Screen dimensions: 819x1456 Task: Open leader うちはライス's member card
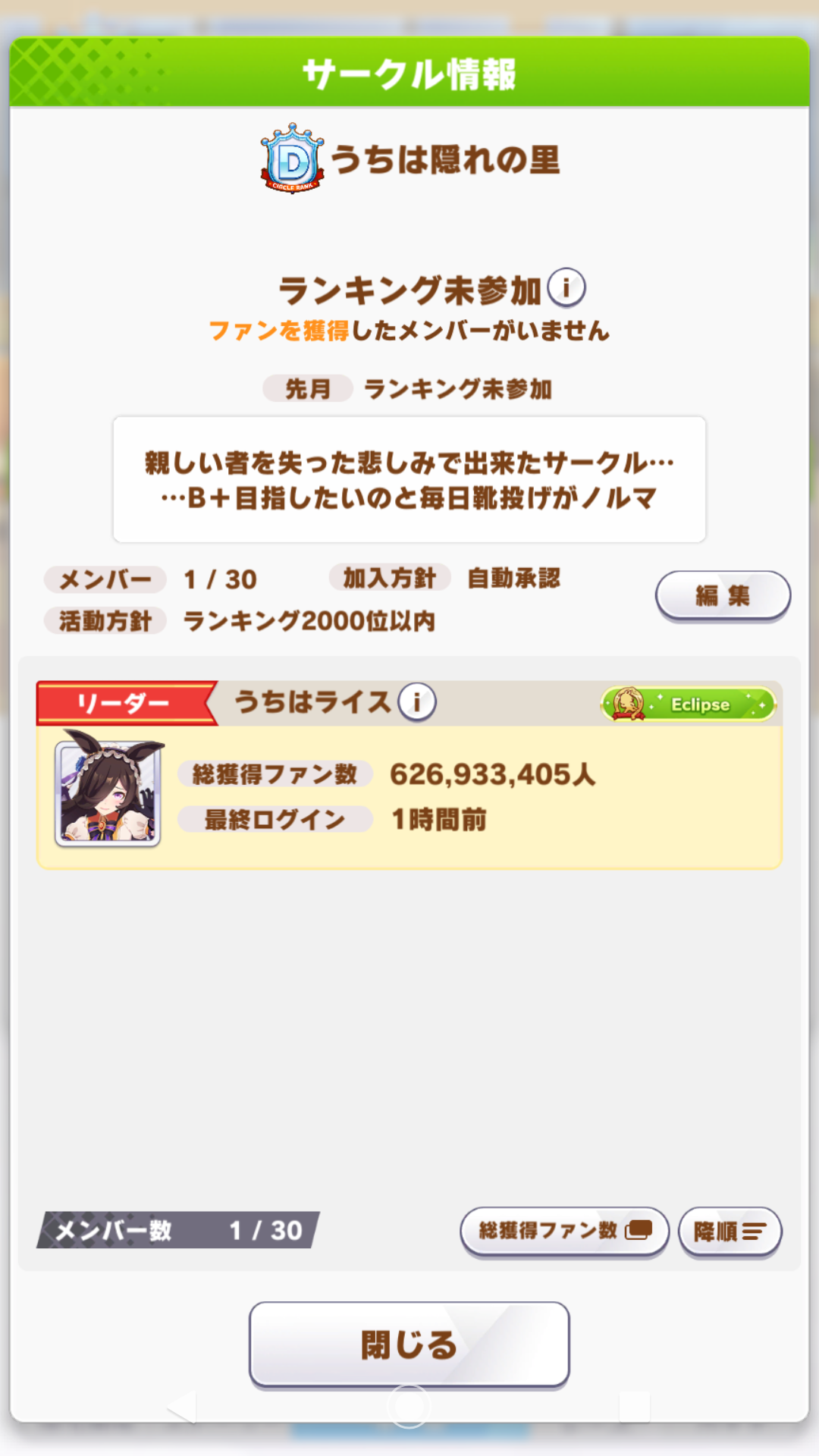point(409,774)
